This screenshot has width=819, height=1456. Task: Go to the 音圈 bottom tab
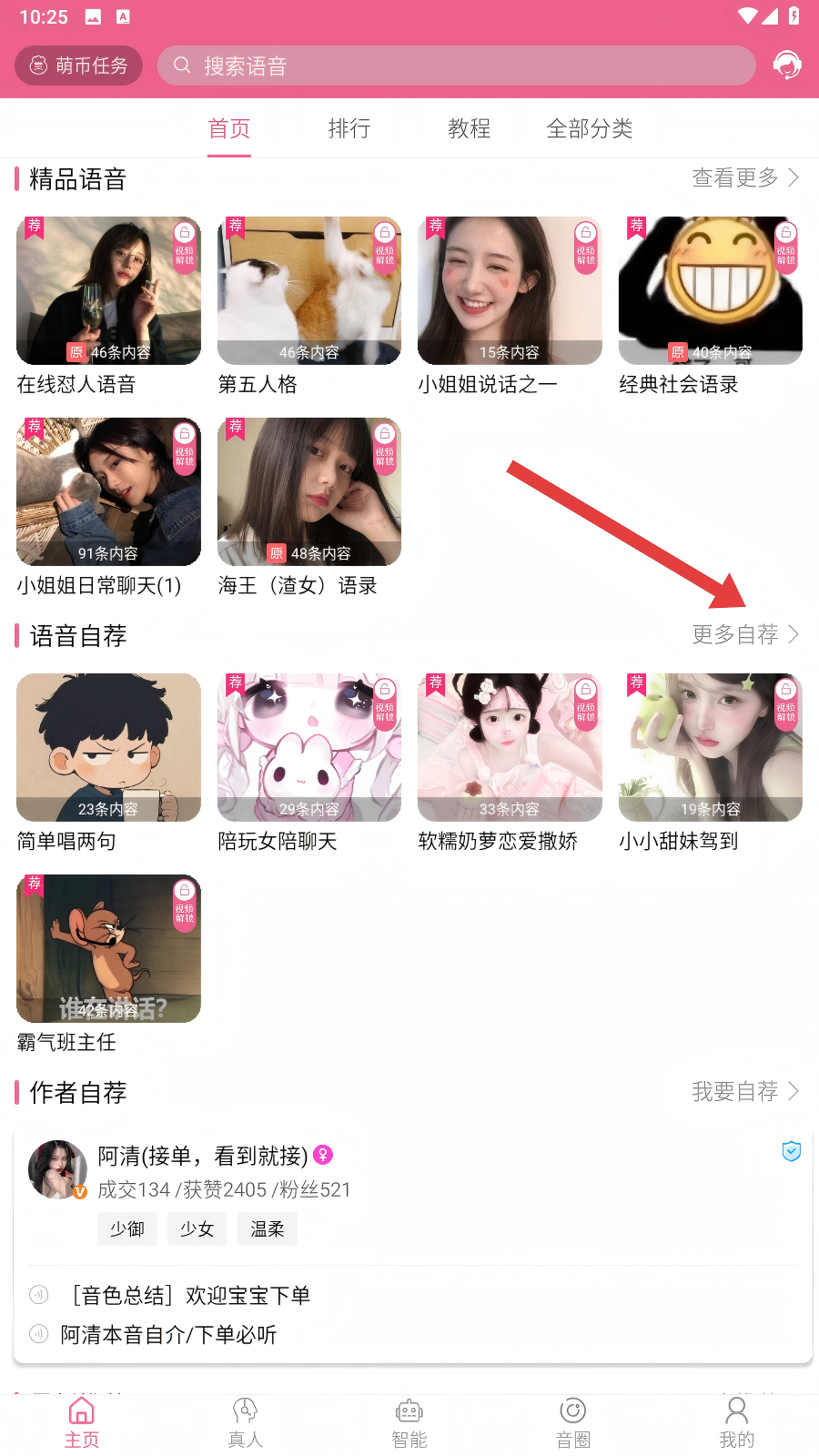coord(572,1422)
